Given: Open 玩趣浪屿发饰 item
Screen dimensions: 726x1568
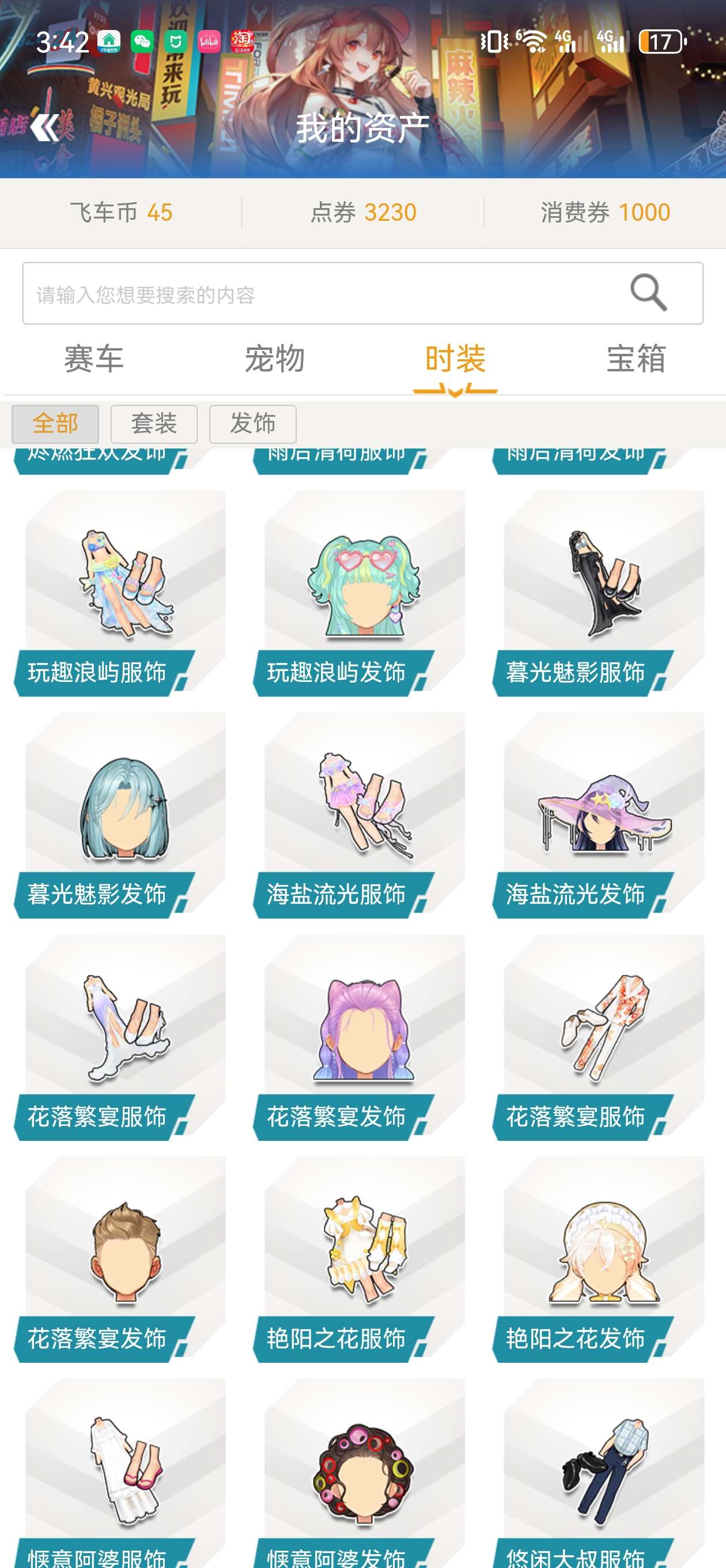Looking at the screenshot, I should pyautogui.click(x=360, y=594).
